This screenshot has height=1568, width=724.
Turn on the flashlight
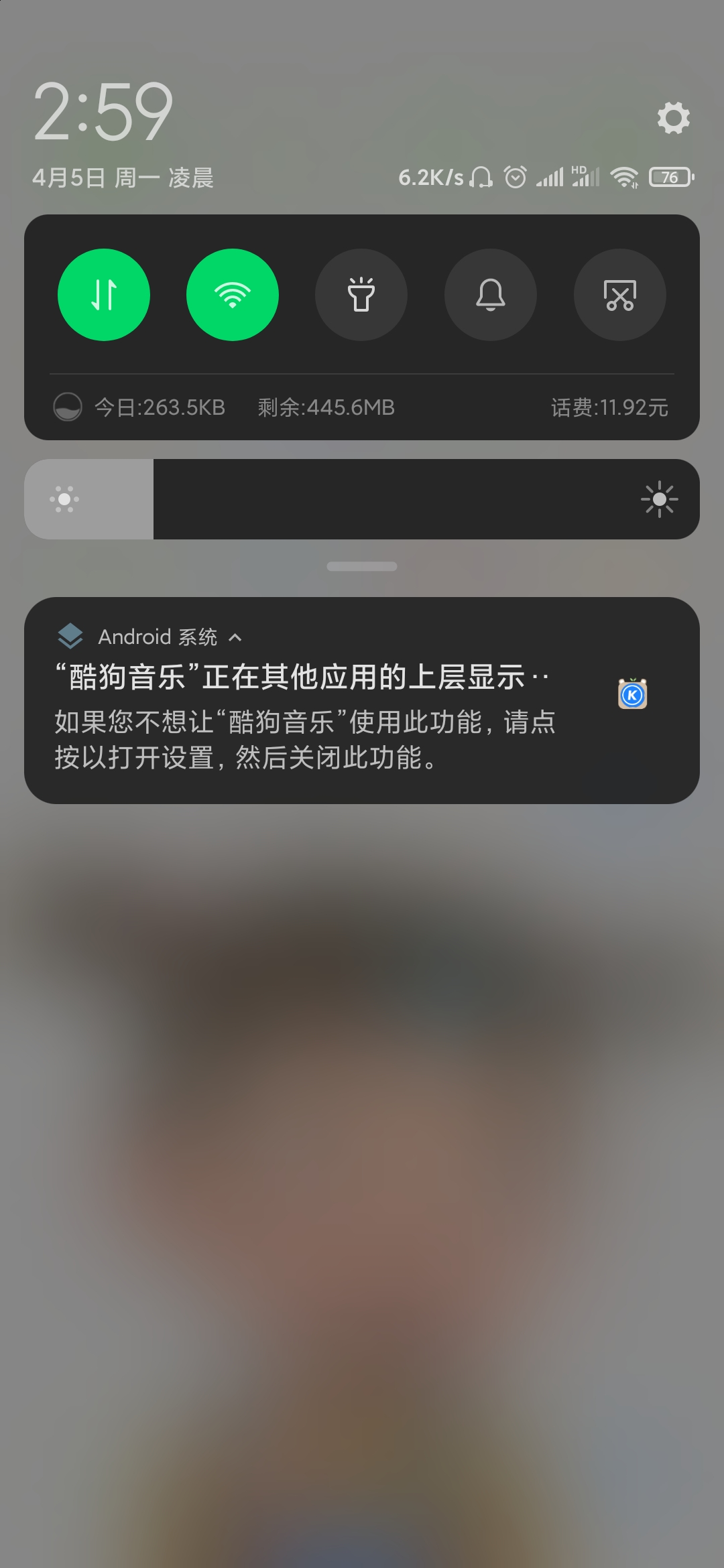coord(361,295)
